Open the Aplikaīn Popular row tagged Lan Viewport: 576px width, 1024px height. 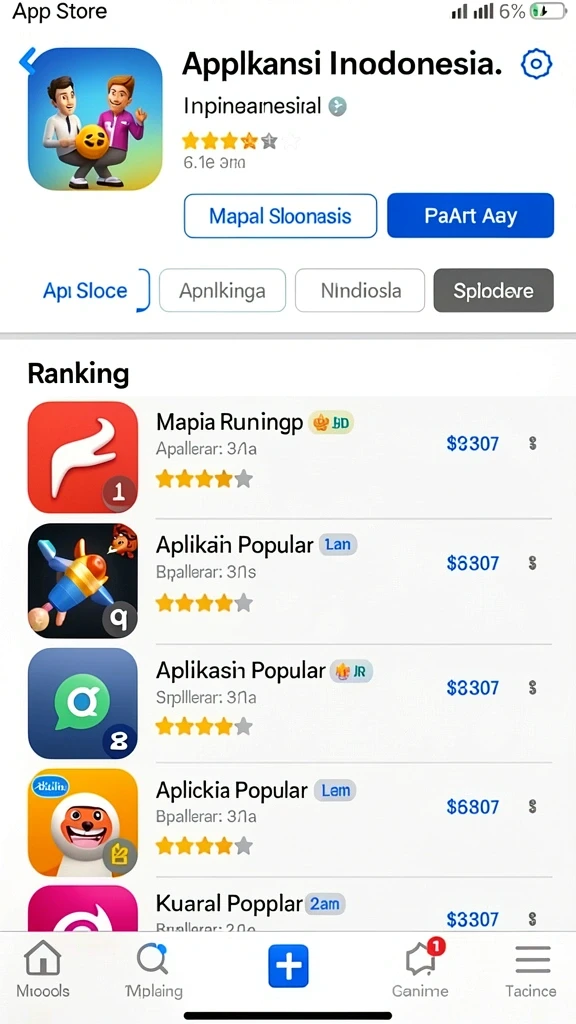289,581
